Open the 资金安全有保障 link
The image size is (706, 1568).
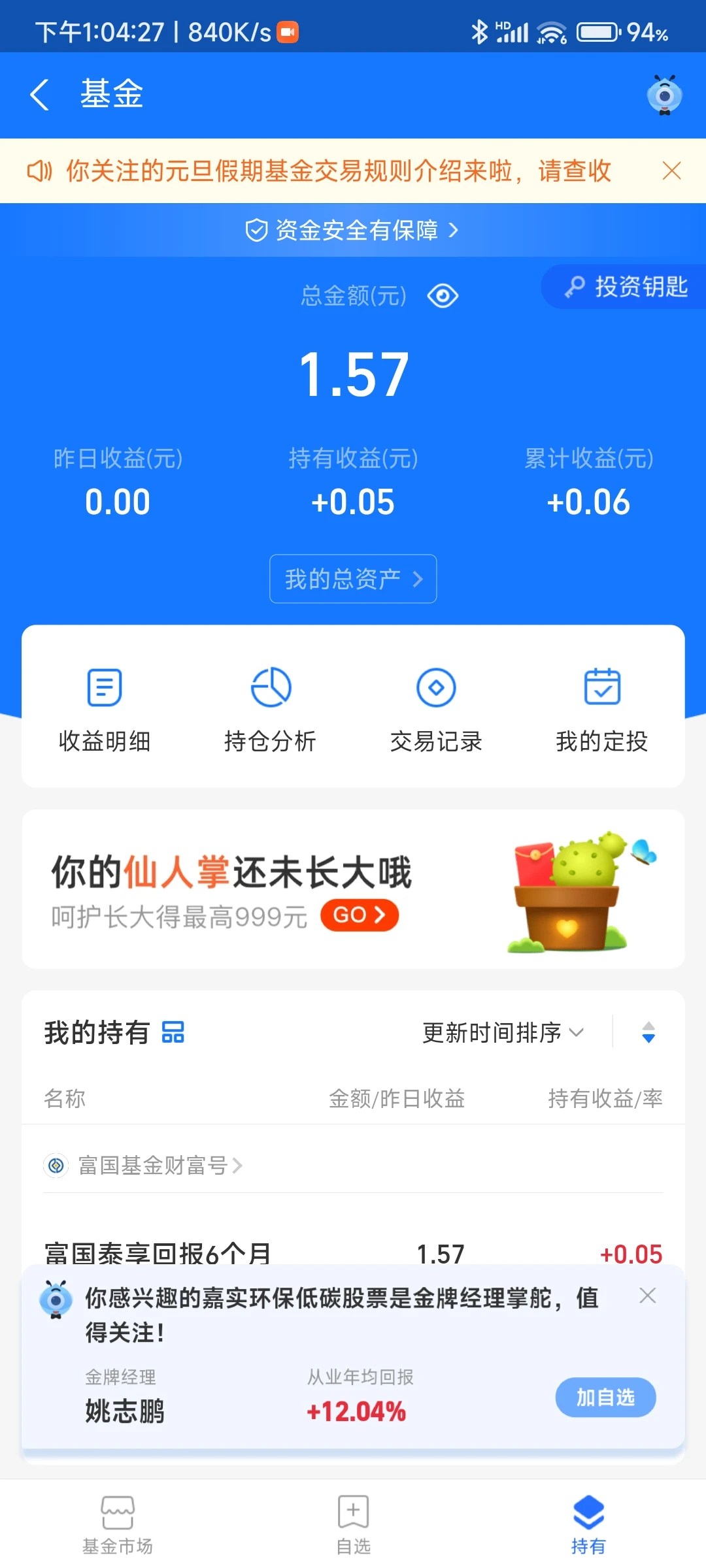click(x=352, y=230)
